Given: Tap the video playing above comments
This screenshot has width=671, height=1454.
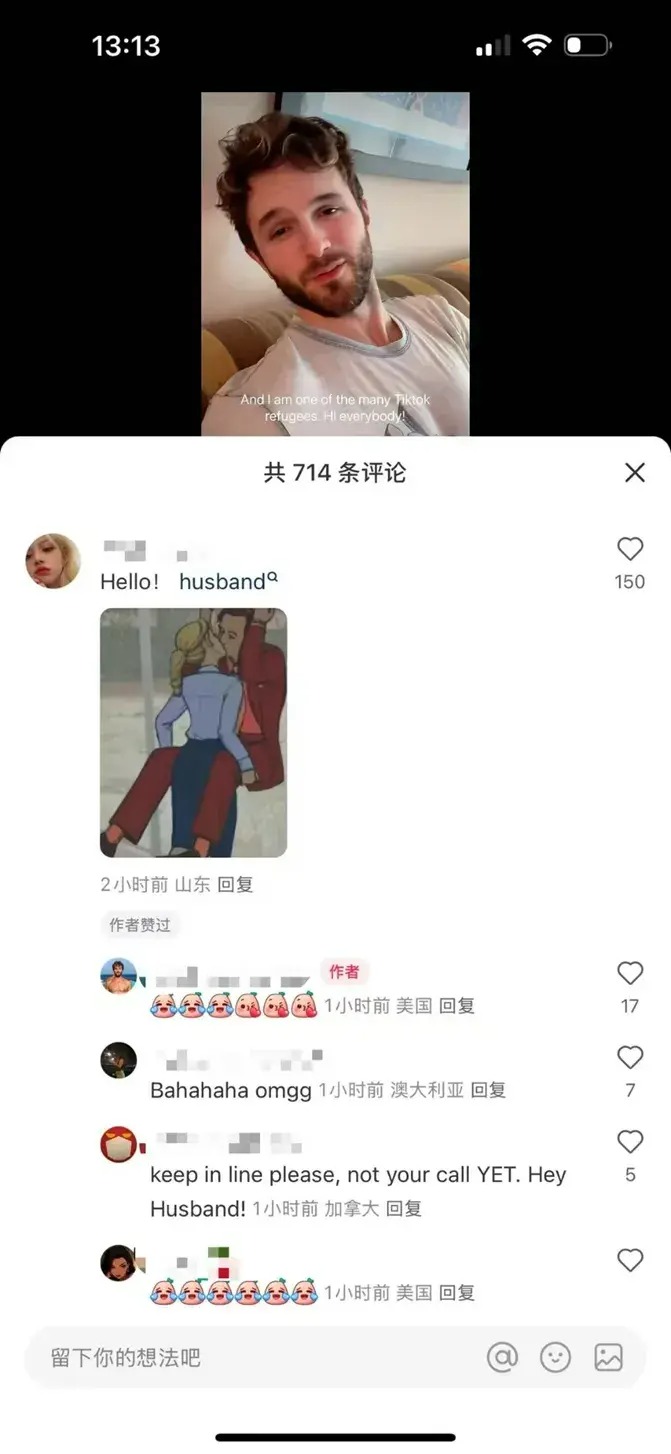Looking at the screenshot, I should [x=335, y=264].
